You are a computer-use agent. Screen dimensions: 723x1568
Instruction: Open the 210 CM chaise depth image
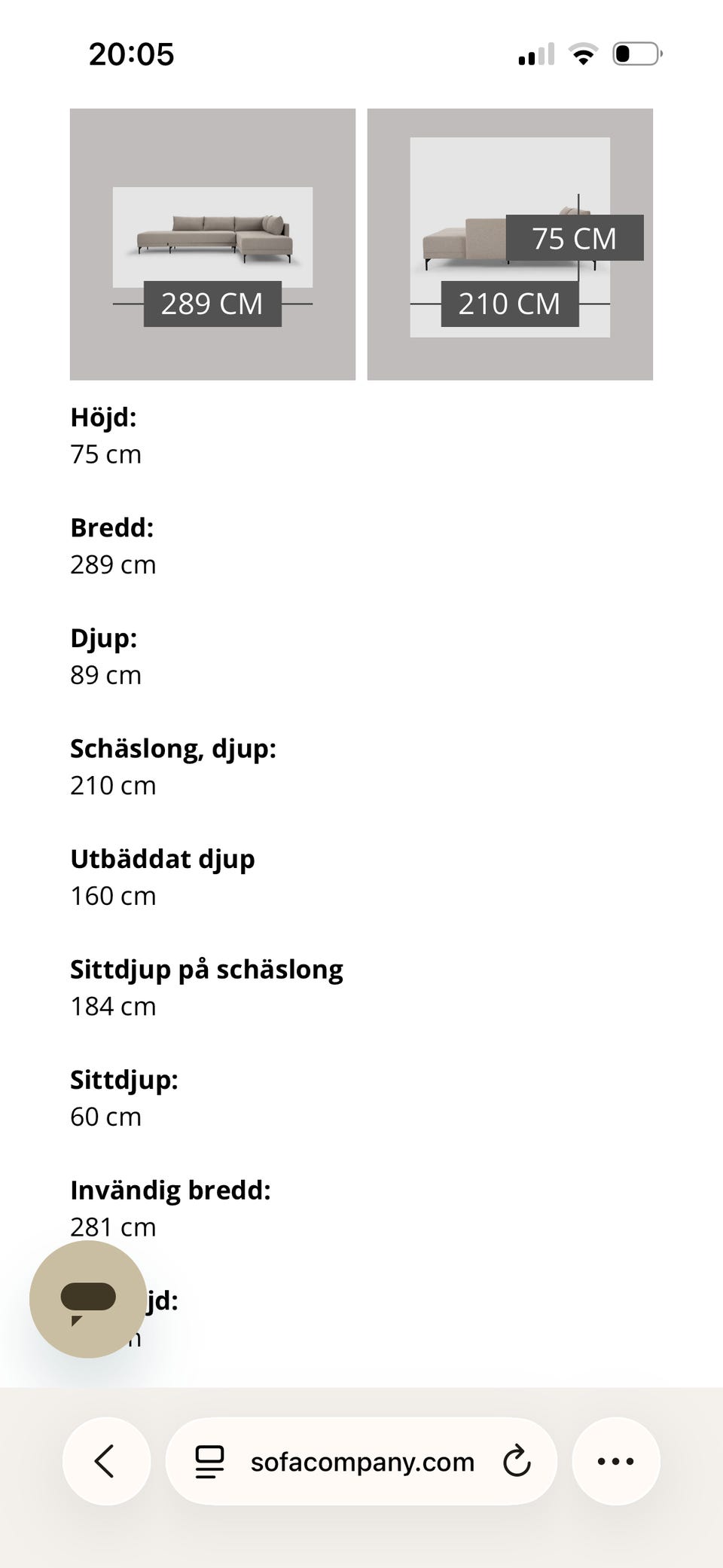coord(510,244)
